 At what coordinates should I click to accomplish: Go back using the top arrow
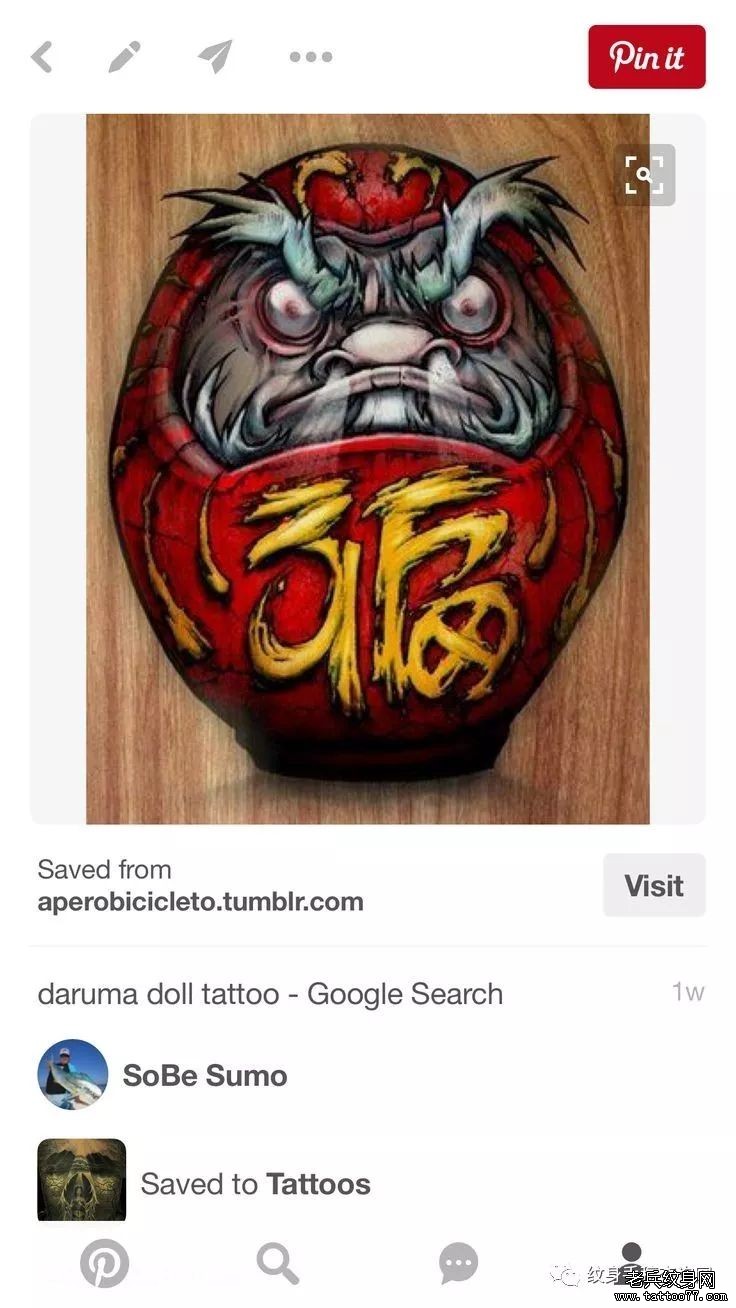[42, 57]
